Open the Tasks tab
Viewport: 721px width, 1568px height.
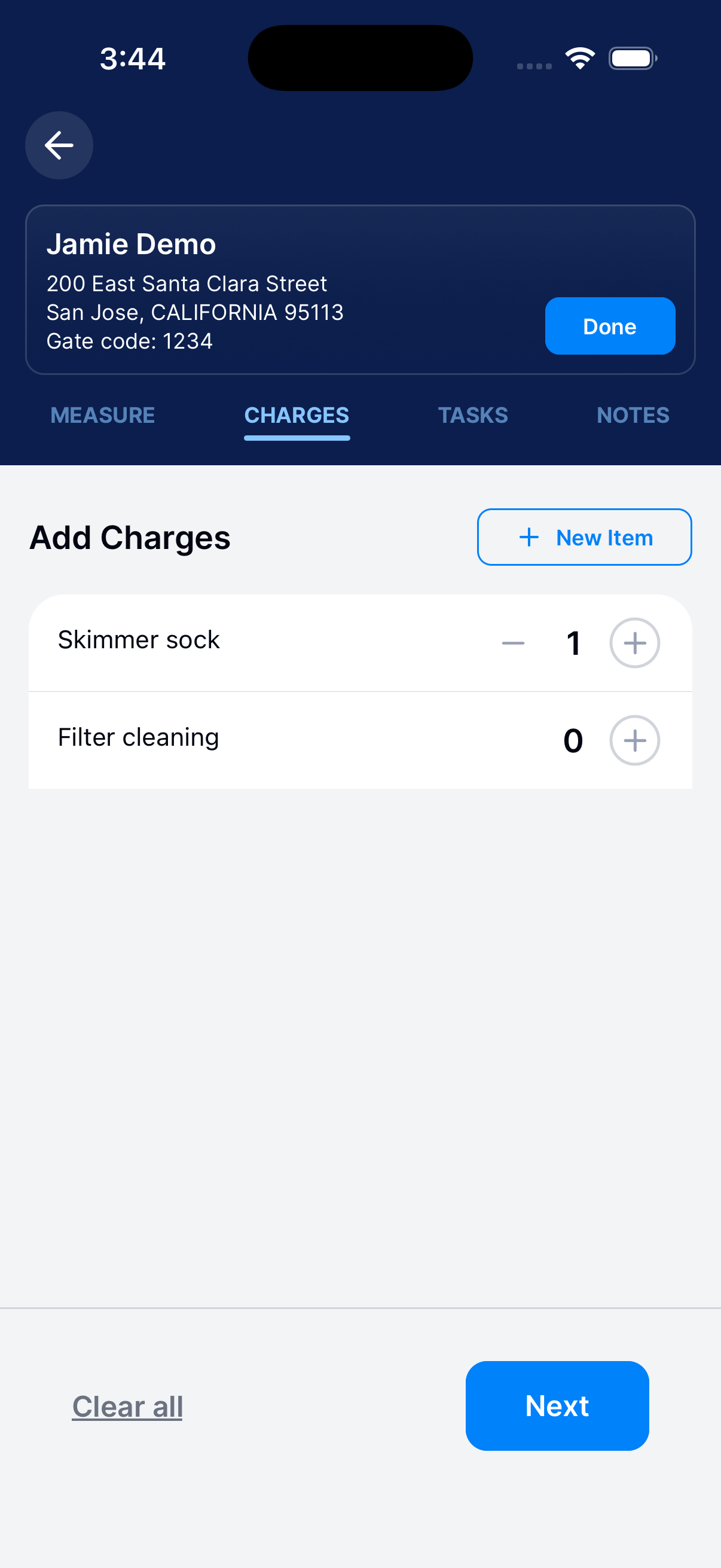[473, 415]
